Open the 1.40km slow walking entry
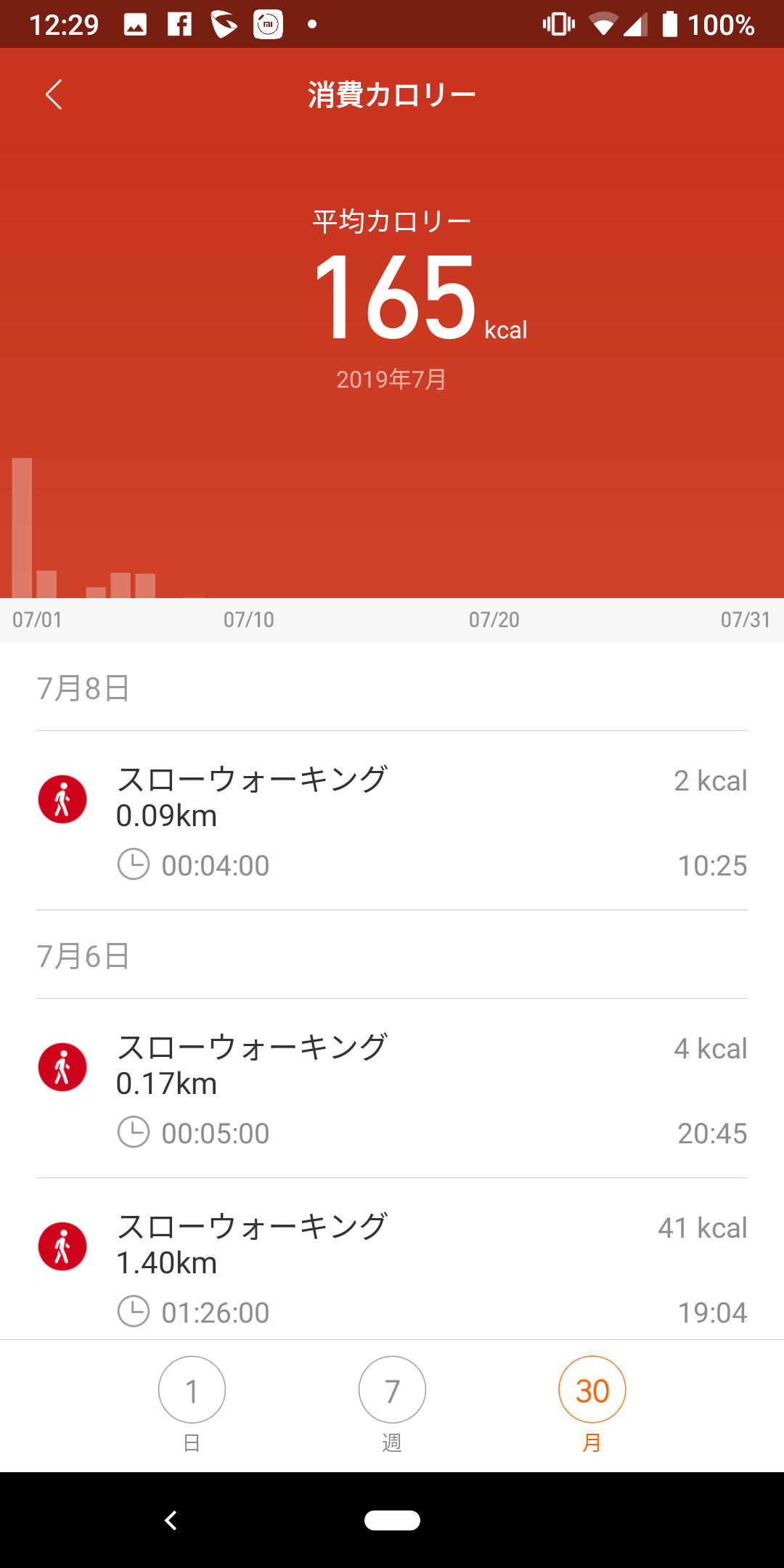This screenshot has height=1568, width=784. [x=392, y=1259]
